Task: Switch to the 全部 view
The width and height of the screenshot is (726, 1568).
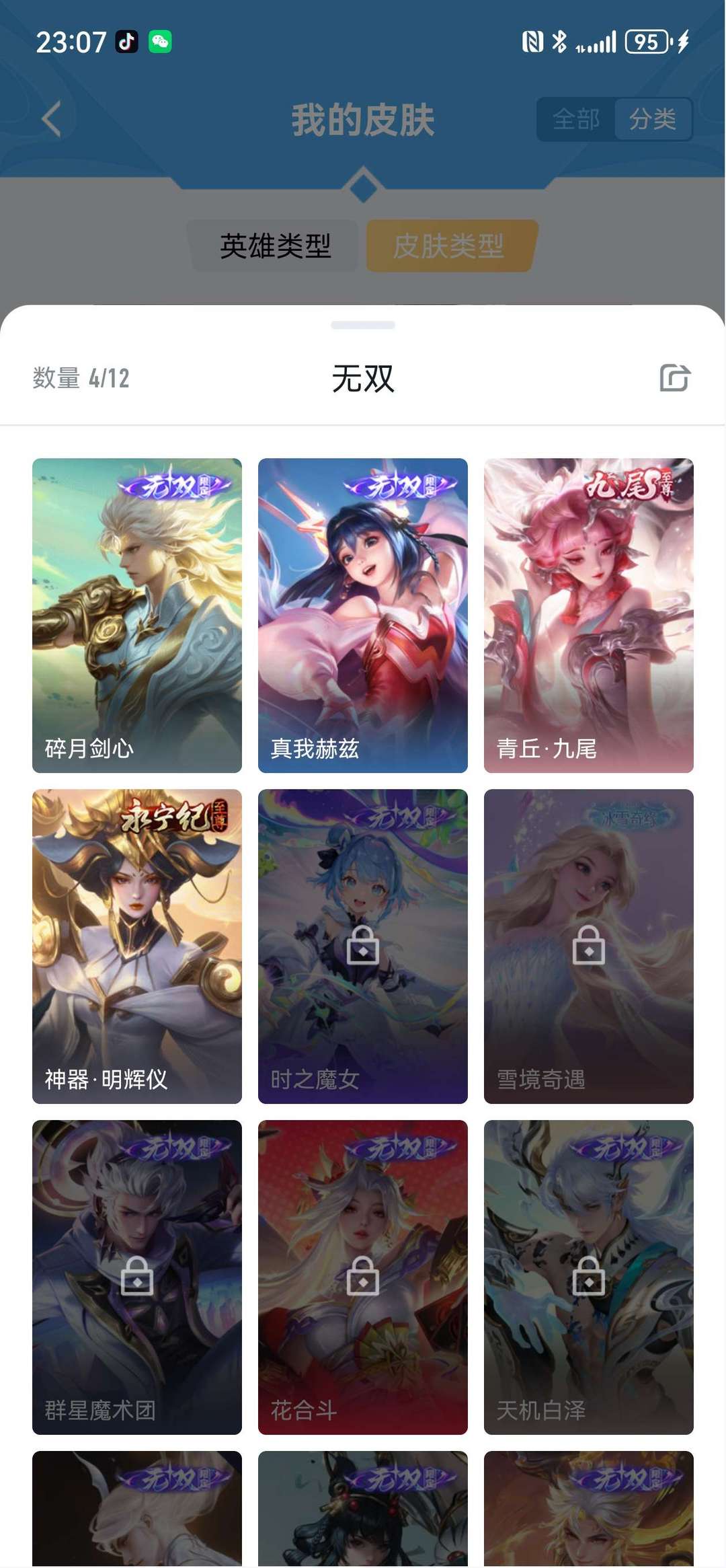Action: (x=576, y=120)
